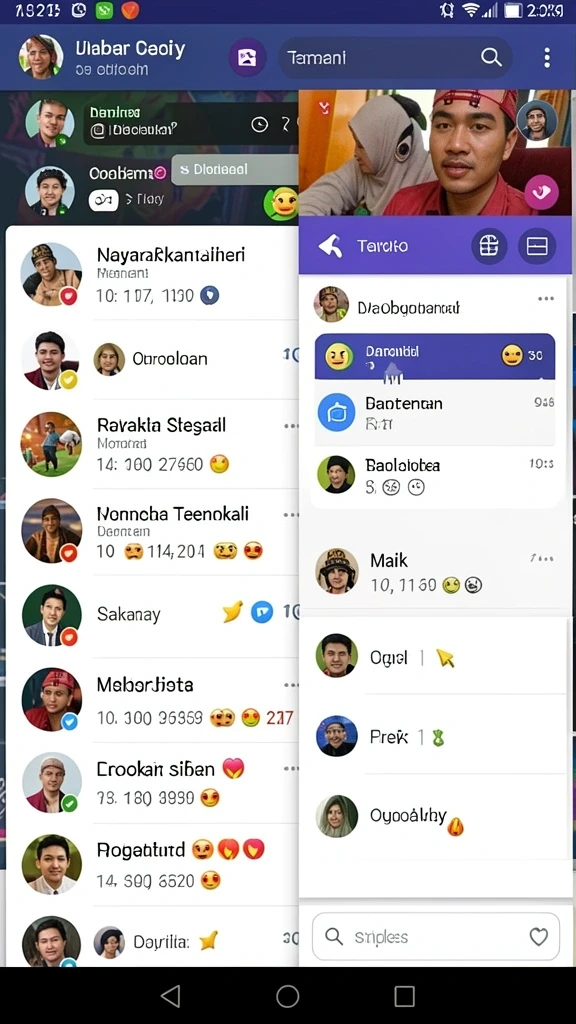This screenshot has width=576, height=1024.
Task: Open the Ravakla Stegadl conversation
Action: click(153, 444)
